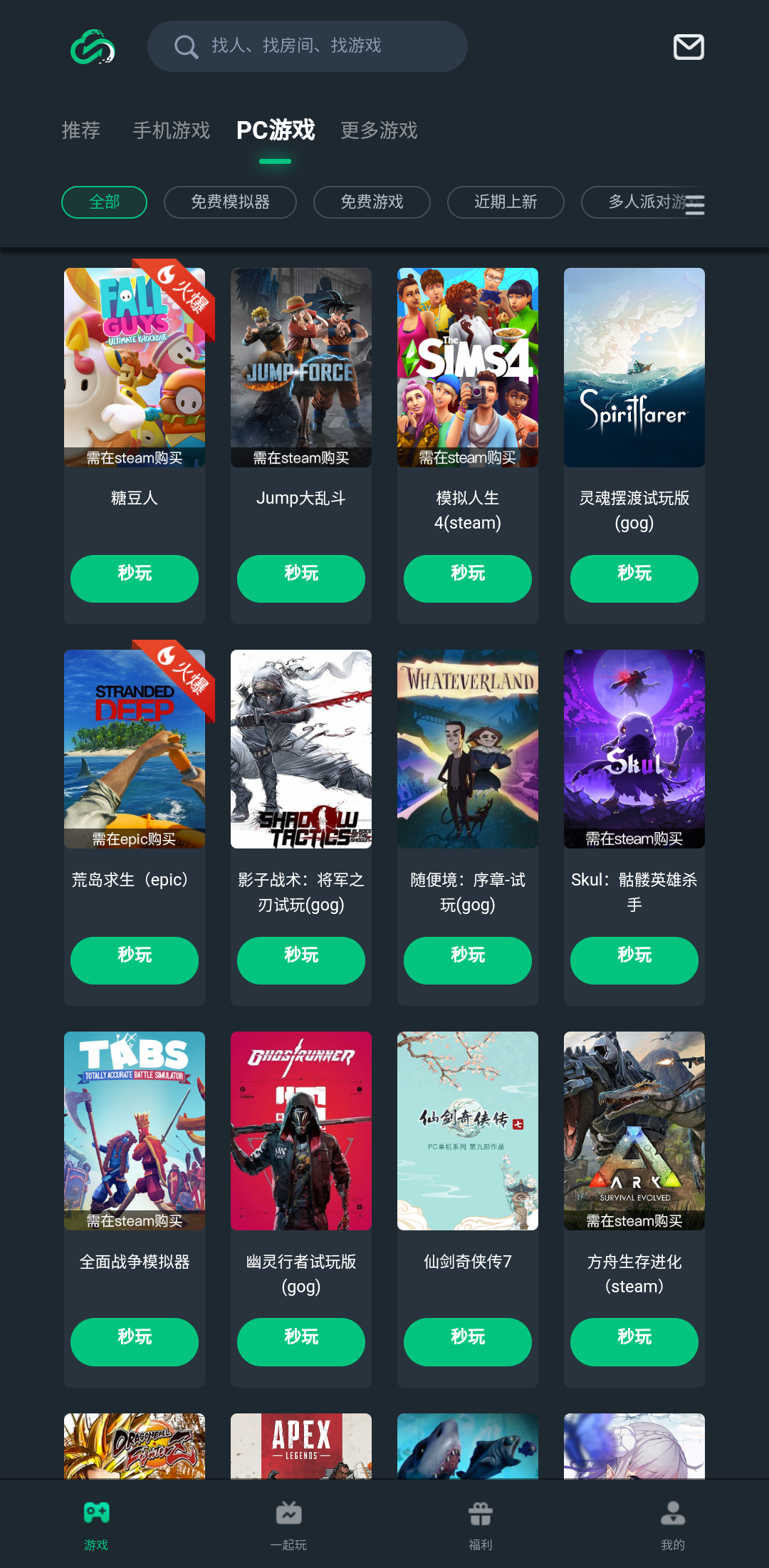Open the mail inbox icon
The image size is (769, 1568).
pyautogui.click(x=689, y=47)
